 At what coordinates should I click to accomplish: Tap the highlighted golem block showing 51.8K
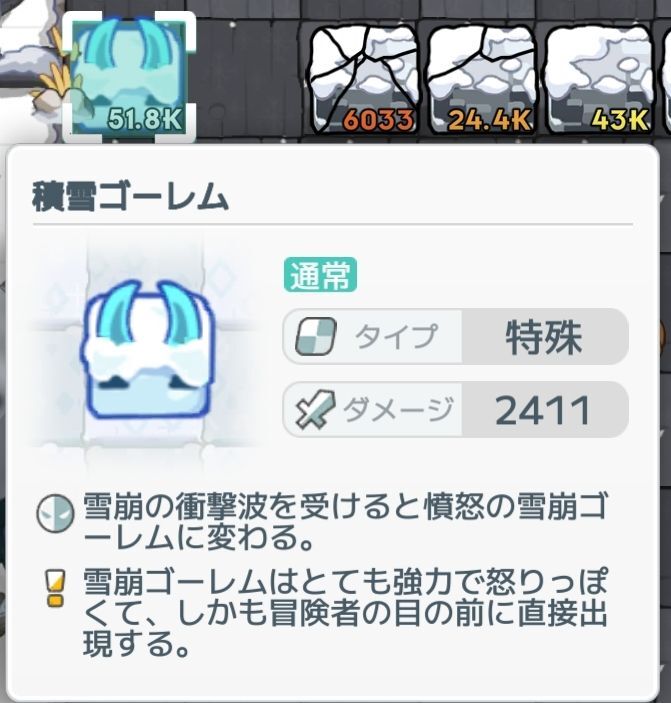pos(128,78)
